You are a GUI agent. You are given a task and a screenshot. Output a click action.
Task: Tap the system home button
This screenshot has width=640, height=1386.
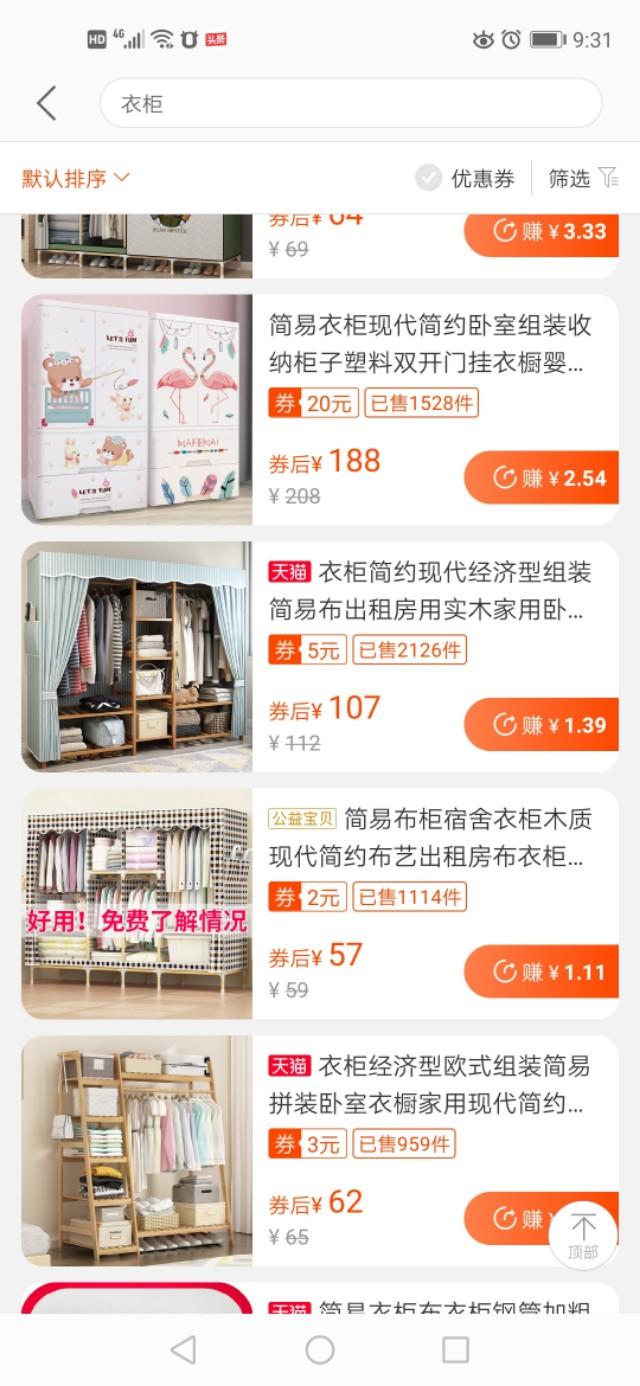[x=320, y=1350]
